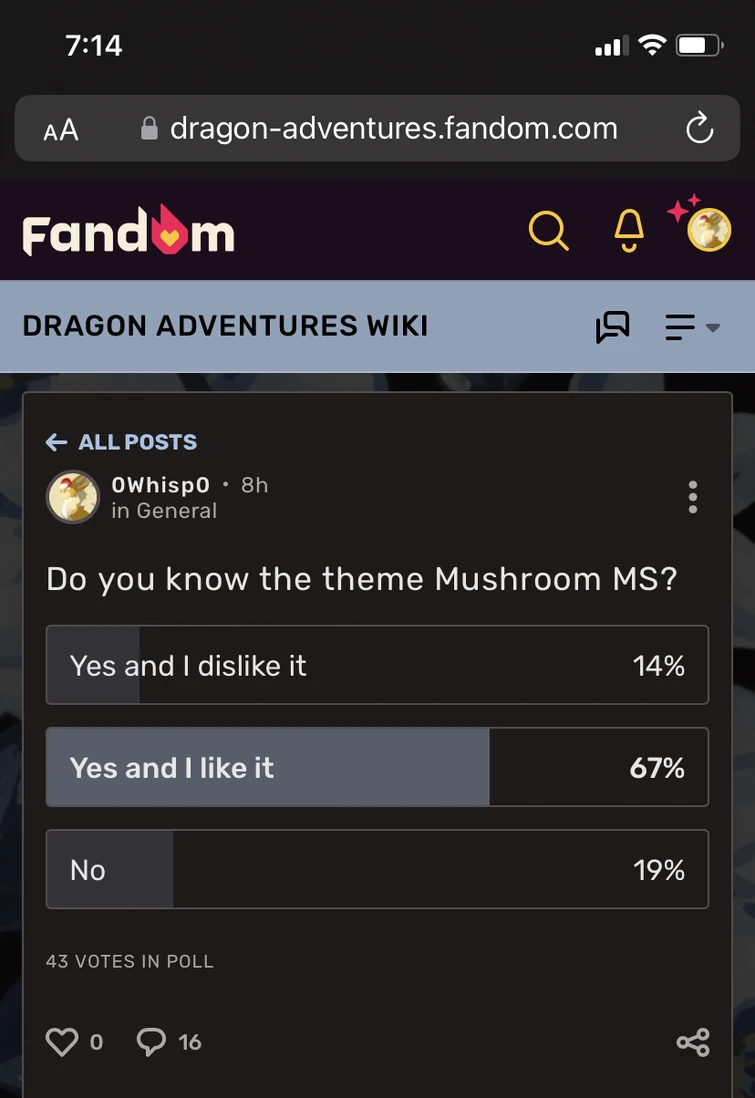The image size is (755, 1098).
Task: Share this post
Action: click(692, 1042)
